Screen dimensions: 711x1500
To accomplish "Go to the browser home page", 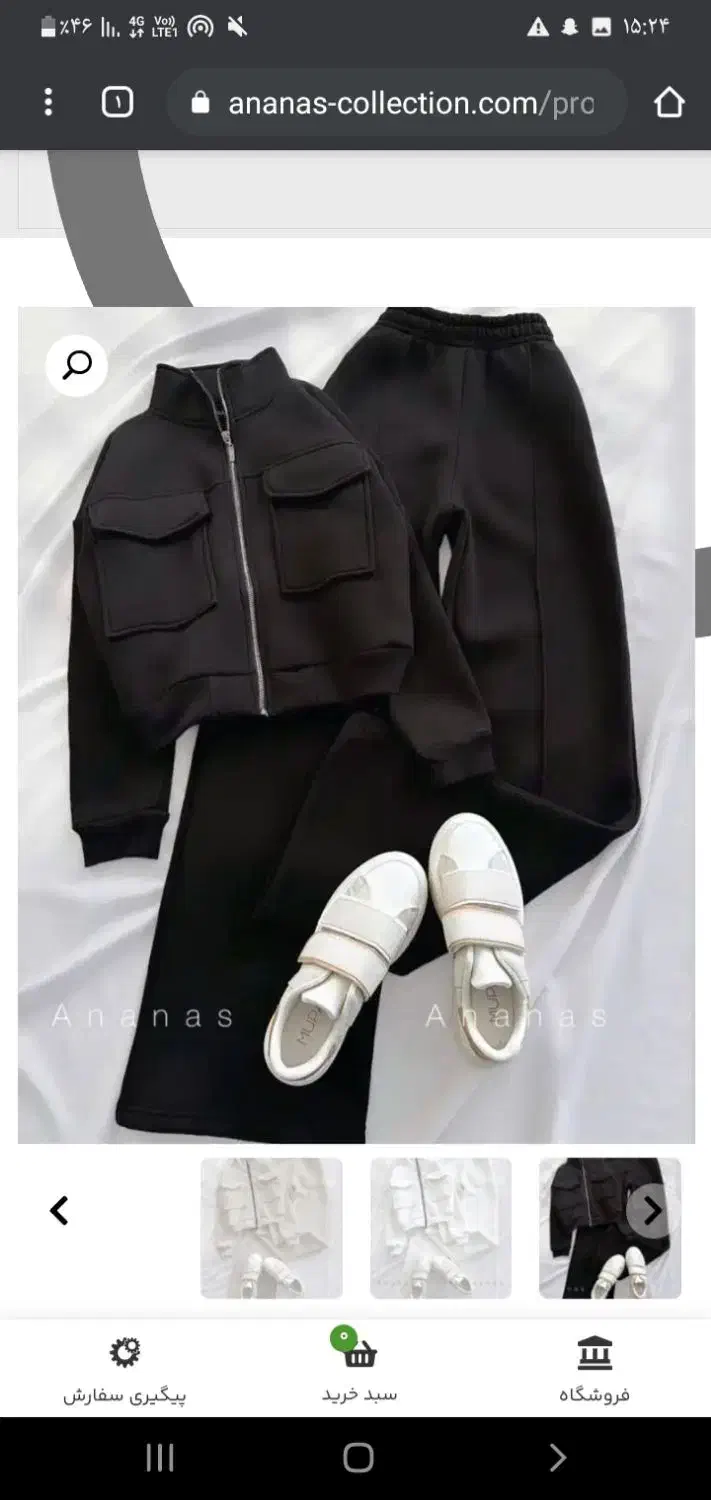I will click(x=668, y=102).
